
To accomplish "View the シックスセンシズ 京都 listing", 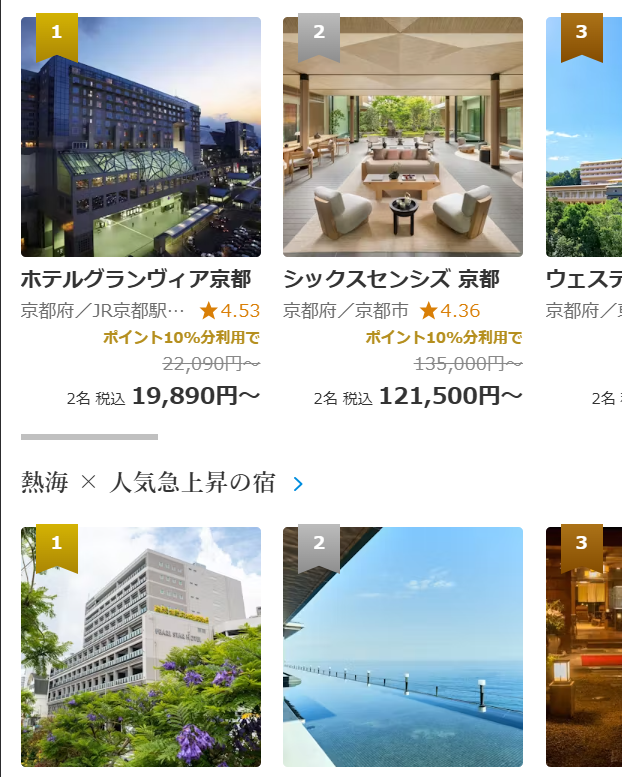I will [x=402, y=137].
